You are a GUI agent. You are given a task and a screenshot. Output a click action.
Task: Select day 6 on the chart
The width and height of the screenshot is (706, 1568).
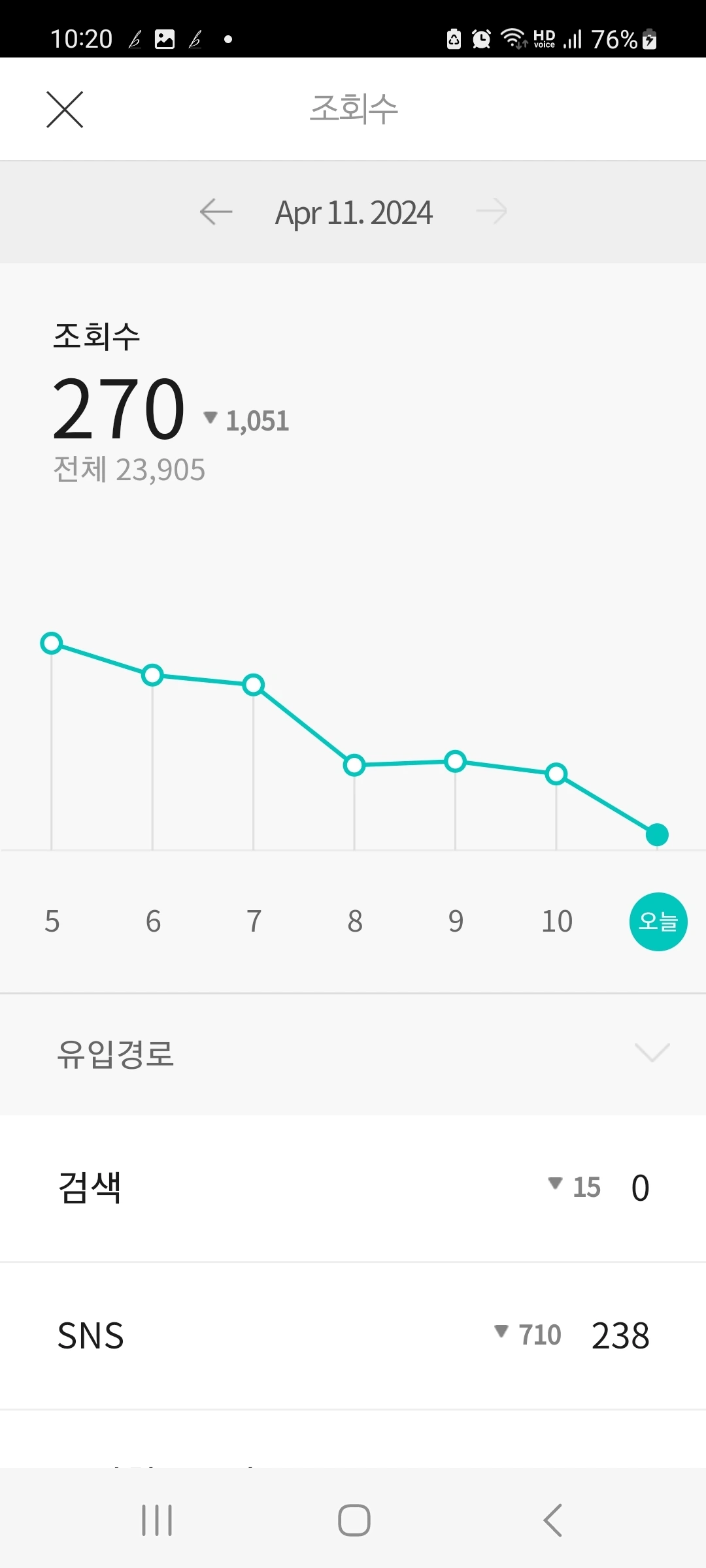(x=153, y=921)
